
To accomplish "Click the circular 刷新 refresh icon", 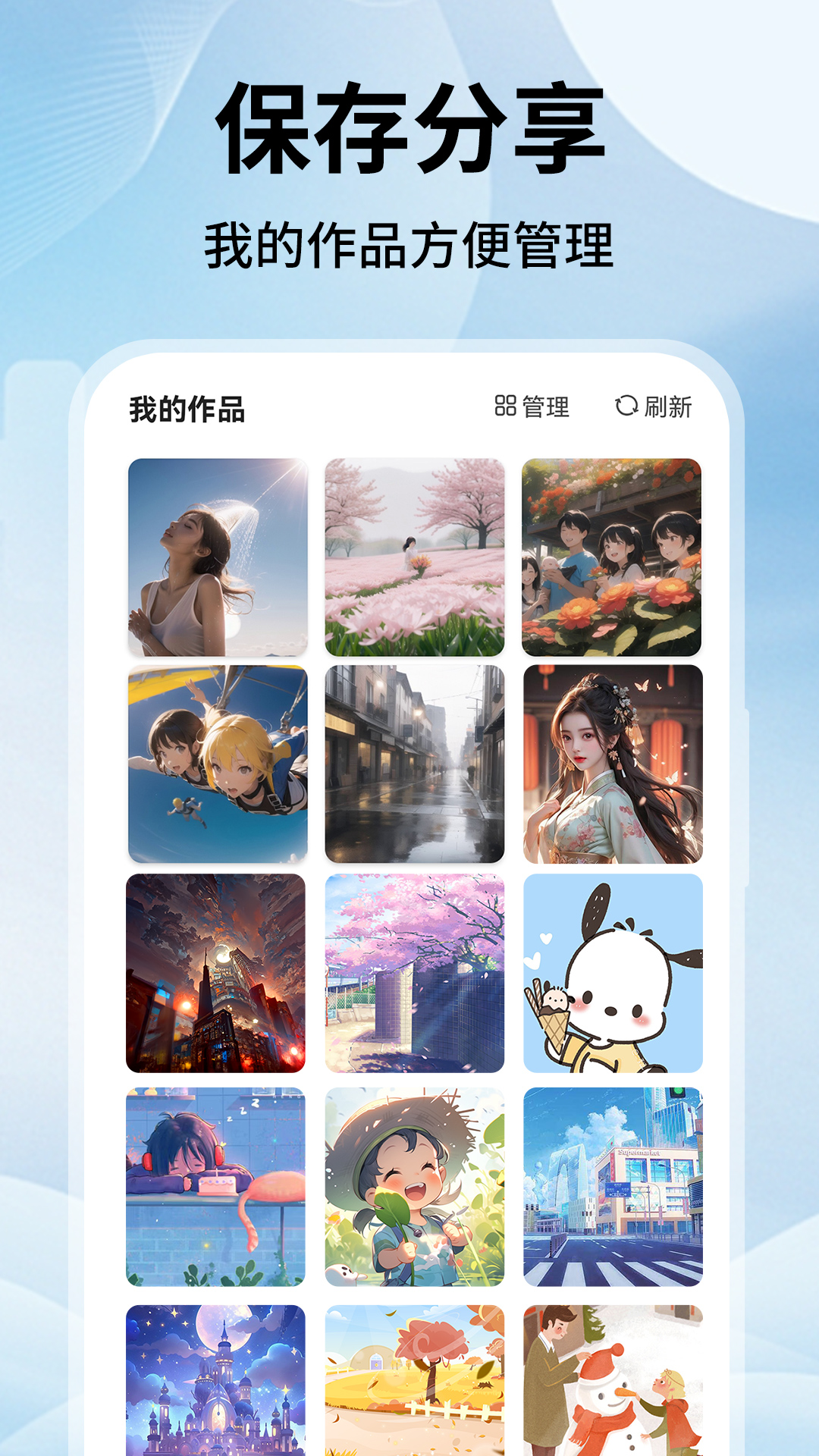I will tap(625, 407).
